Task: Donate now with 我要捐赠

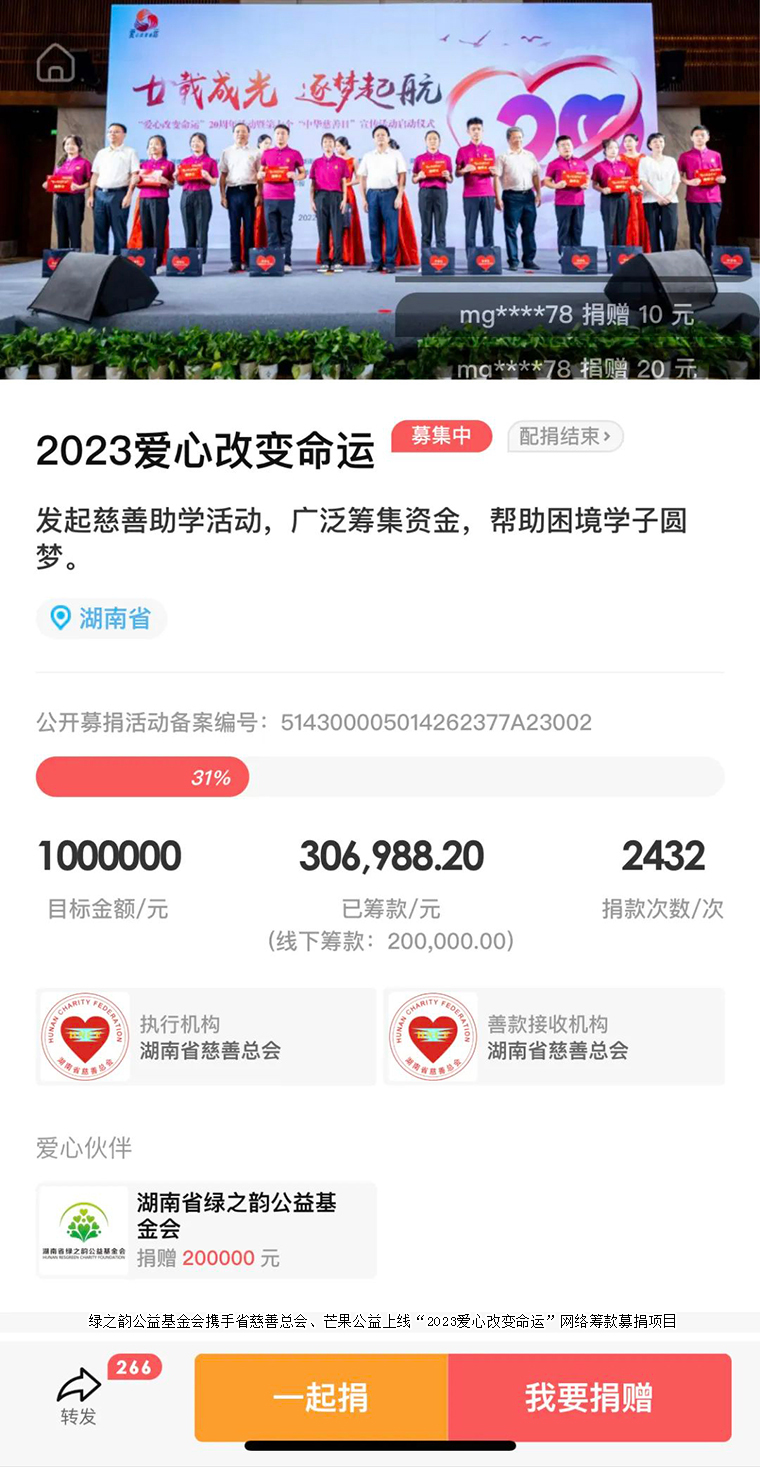Action: pos(589,1397)
